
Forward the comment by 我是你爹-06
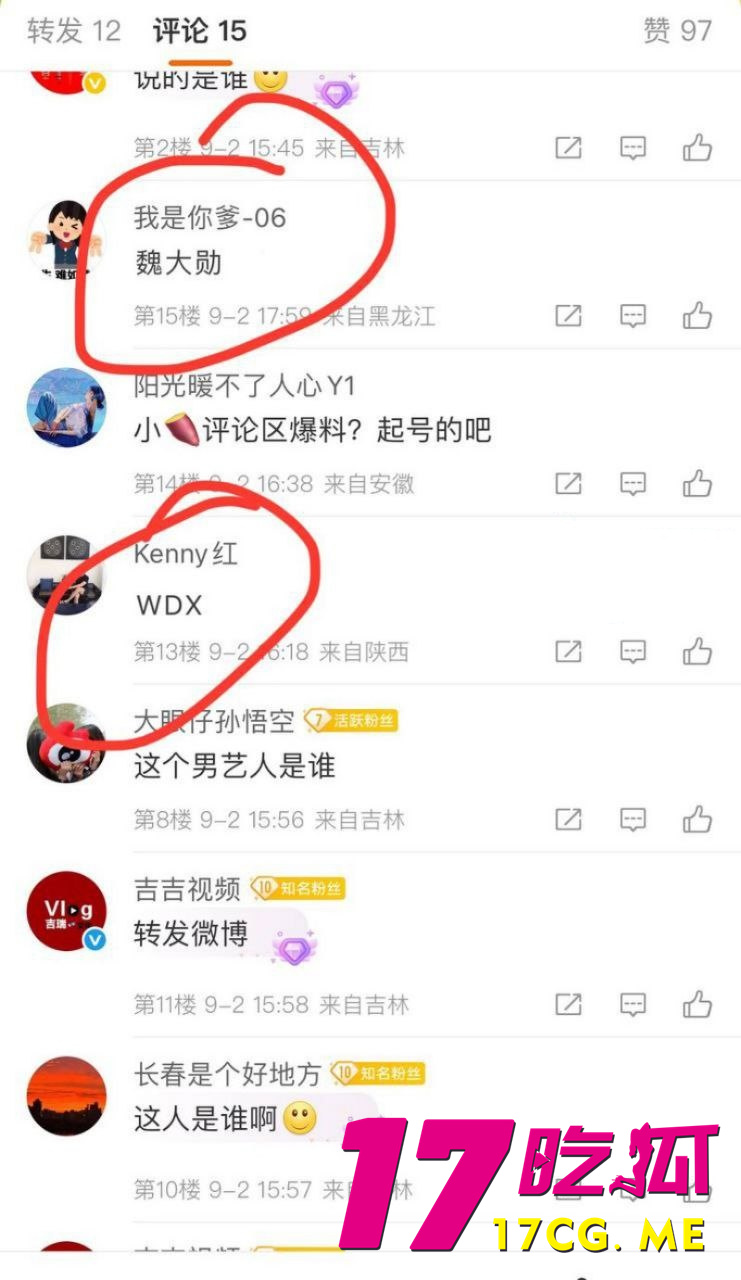tap(568, 316)
